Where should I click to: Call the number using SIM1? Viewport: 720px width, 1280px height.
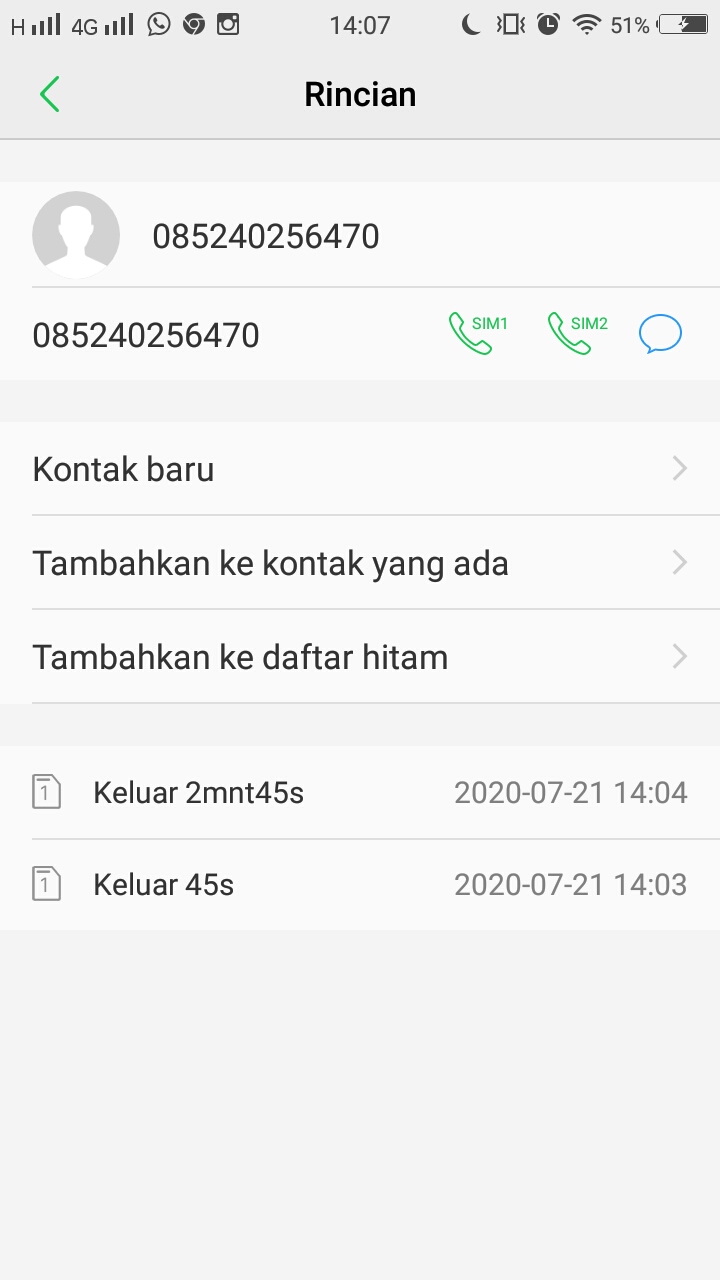[478, 334]
